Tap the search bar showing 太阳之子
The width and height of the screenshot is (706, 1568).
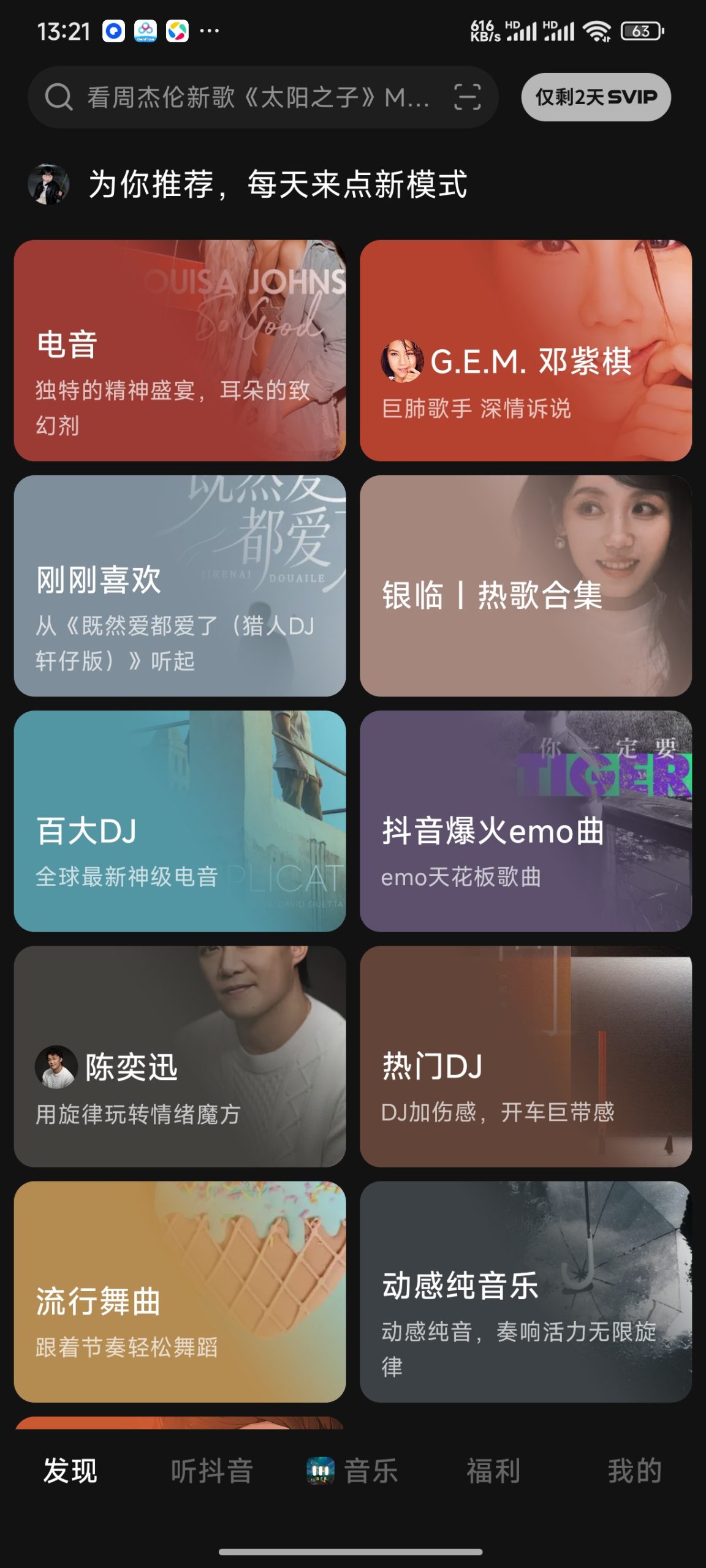point(257,97)
